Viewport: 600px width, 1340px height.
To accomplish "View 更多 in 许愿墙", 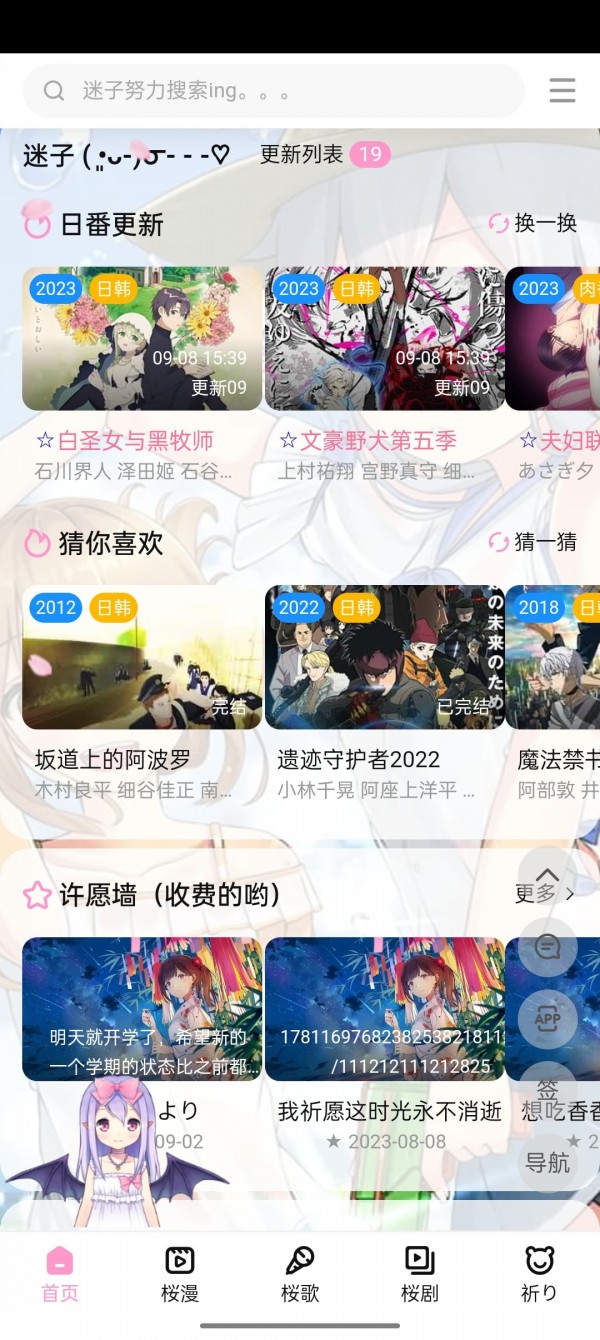I will (x=544, y=894).
